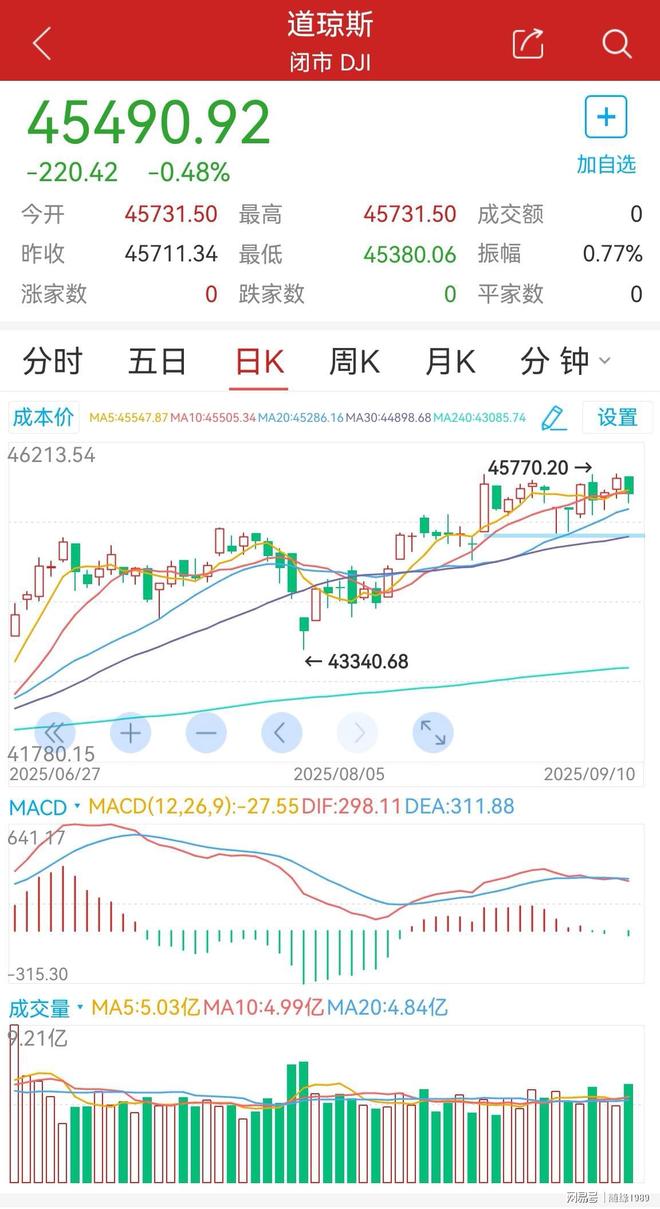Switch to the 分时 chart tab
Image resolution: width=660 pixels, height=1209 pixels.
53,361
